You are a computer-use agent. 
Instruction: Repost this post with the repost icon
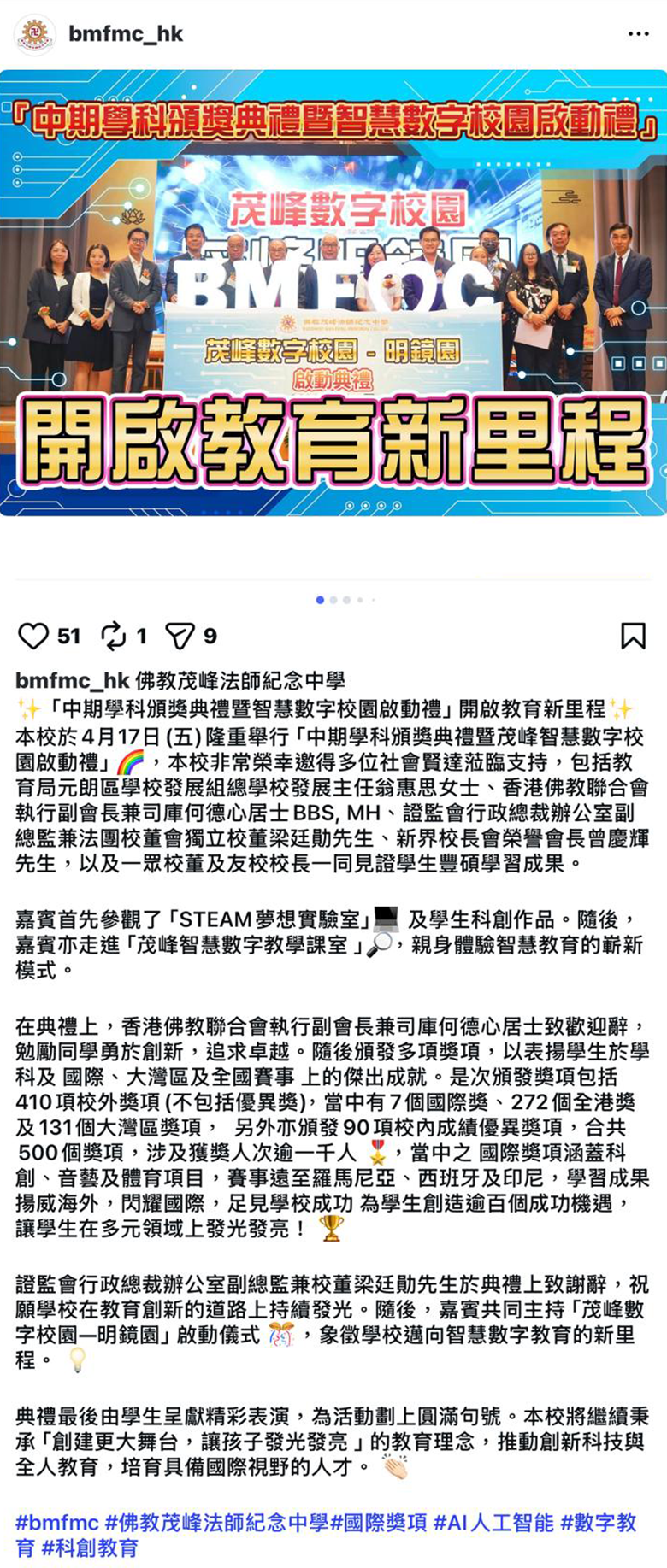[x=114, y=636]
